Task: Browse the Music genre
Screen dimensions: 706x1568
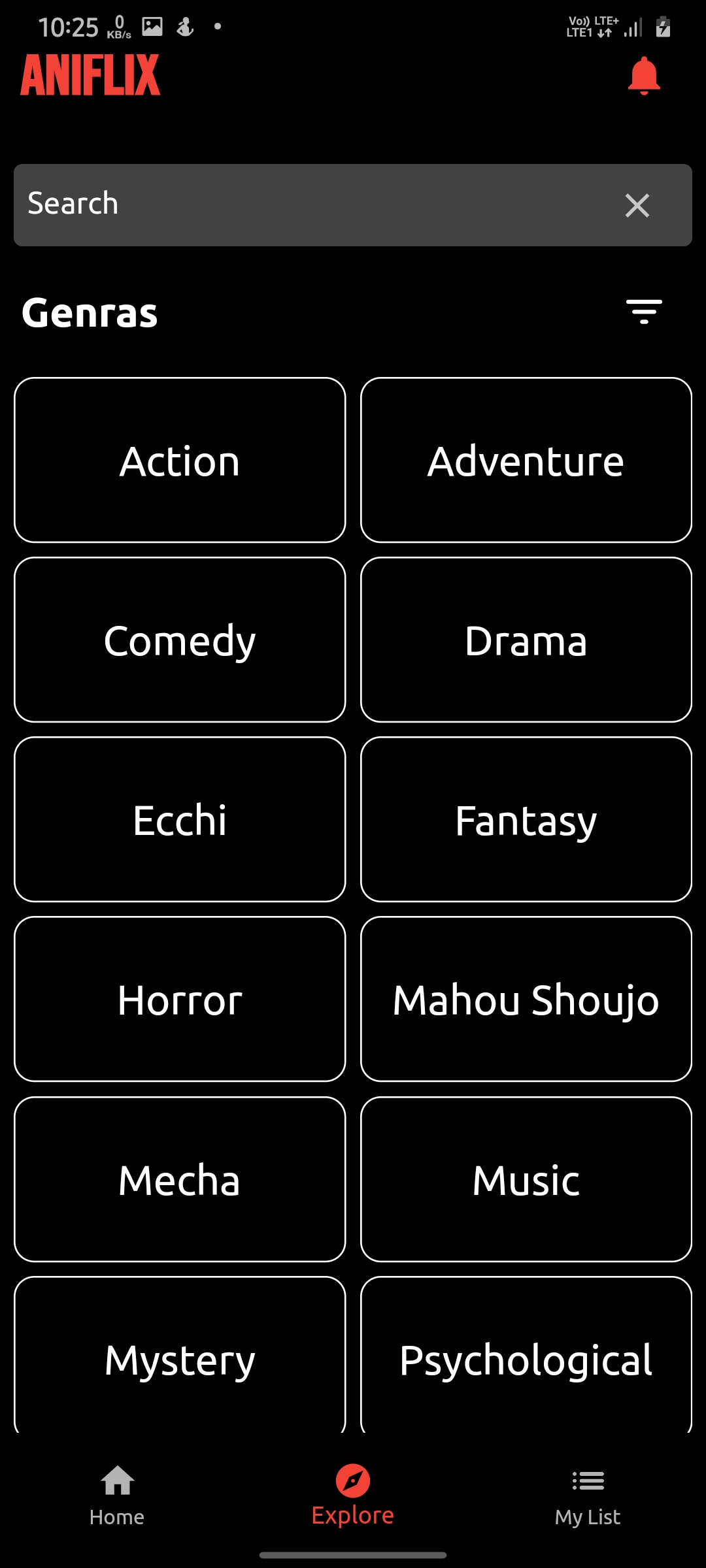Action: (x=526, y=1179)
